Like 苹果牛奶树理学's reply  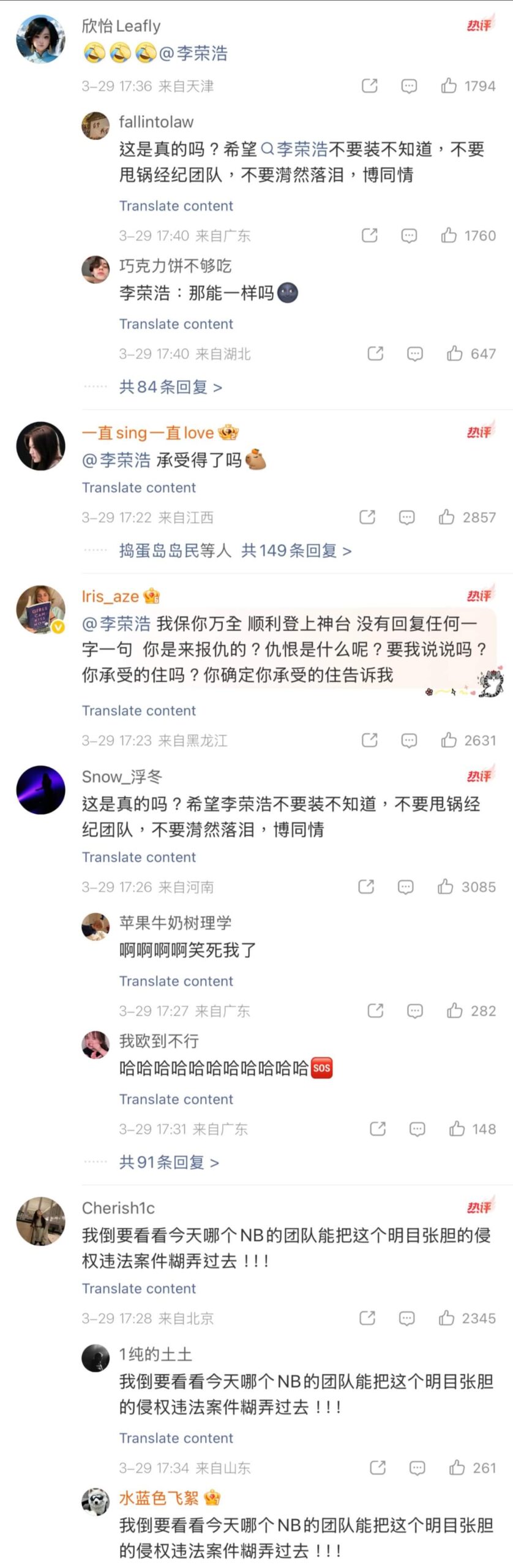454,1011
